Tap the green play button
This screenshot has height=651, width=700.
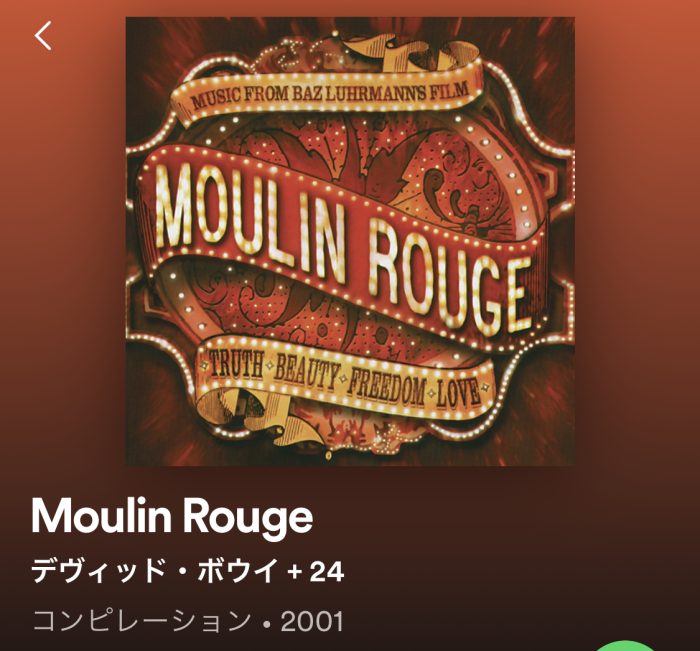pyautogui.click(x=628, y=644)
